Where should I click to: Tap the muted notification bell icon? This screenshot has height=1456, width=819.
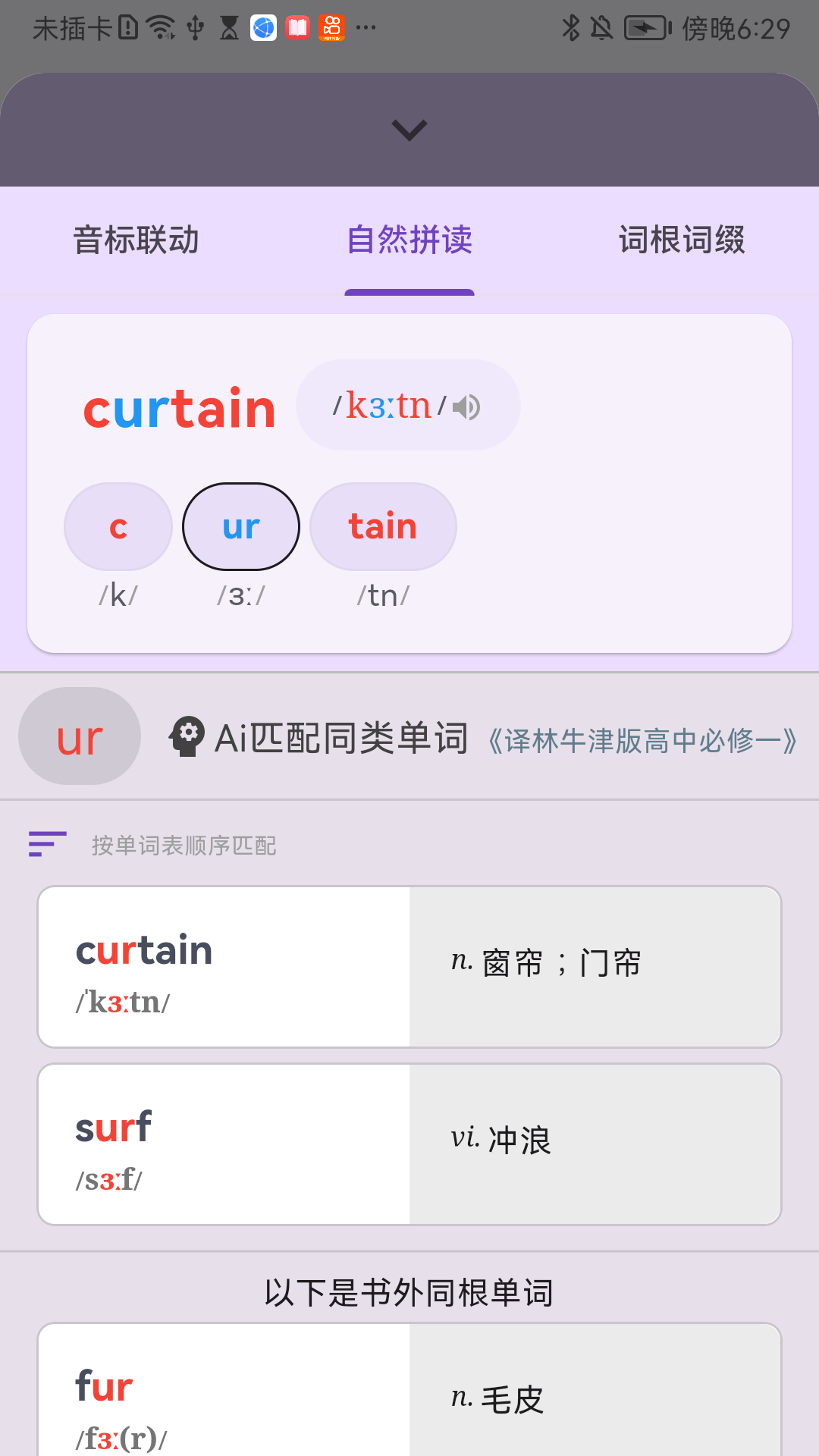(602, 27)
